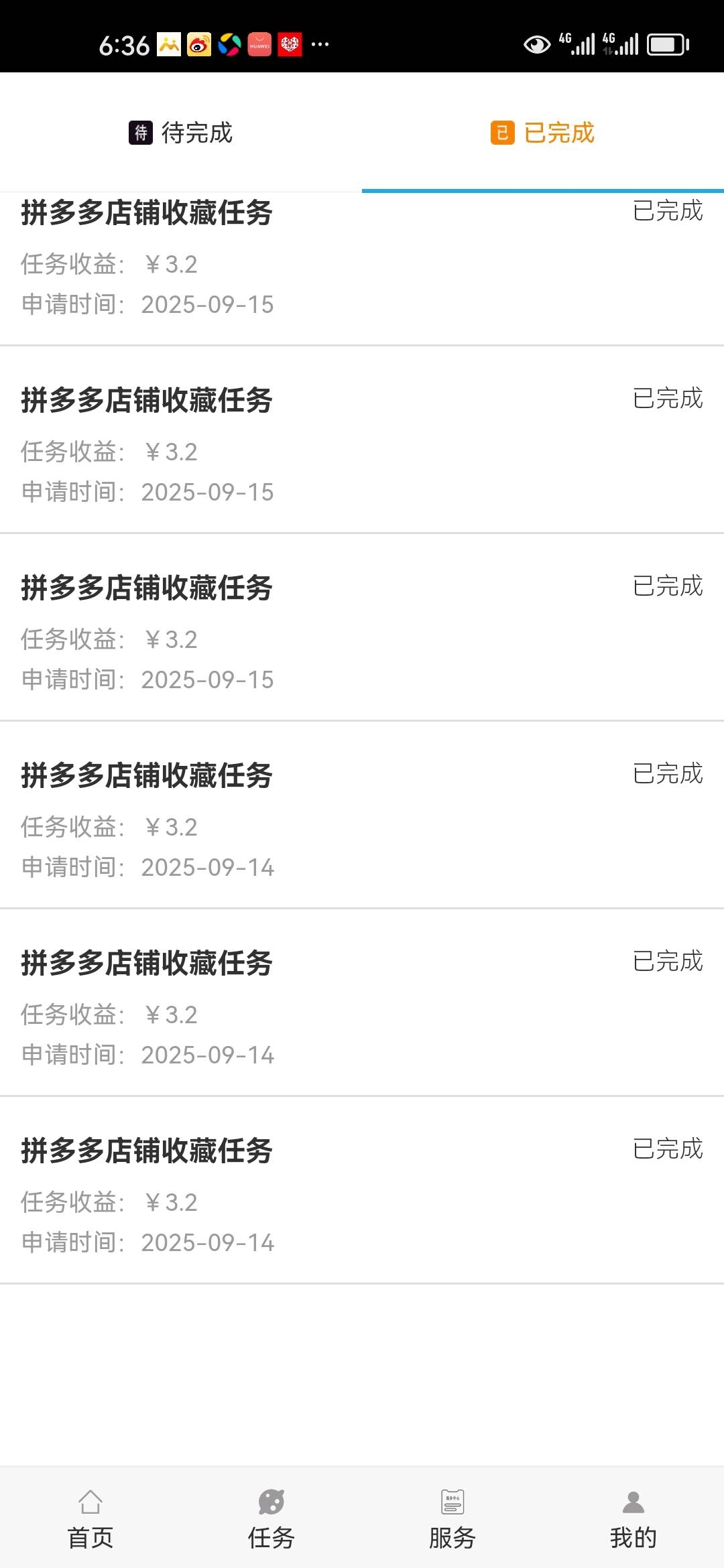Viewport: 724px width, 1568px height.
Task: Open the 任务 section in bottom bar
Action: click(271, 1518)
